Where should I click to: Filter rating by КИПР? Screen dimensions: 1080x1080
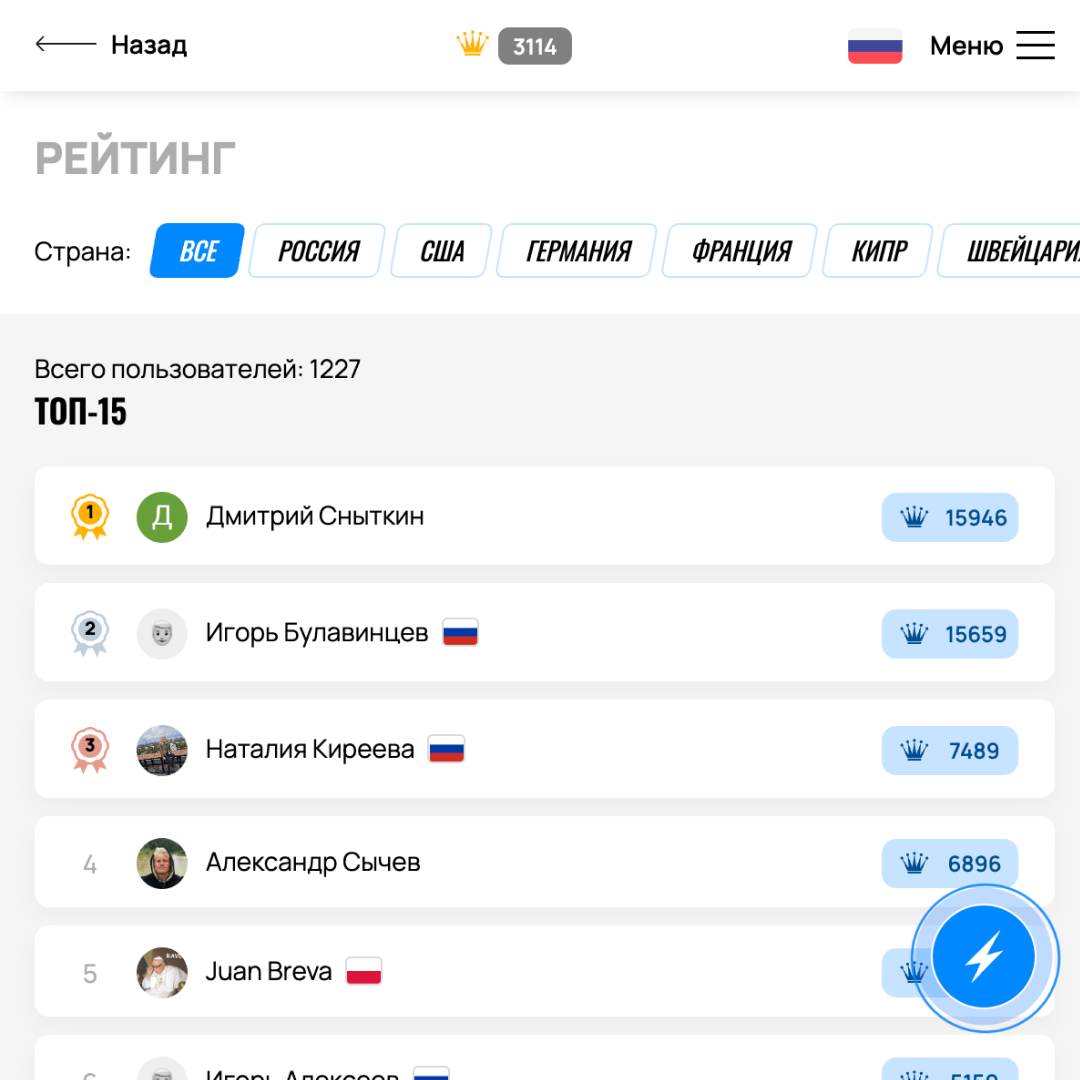878,251
